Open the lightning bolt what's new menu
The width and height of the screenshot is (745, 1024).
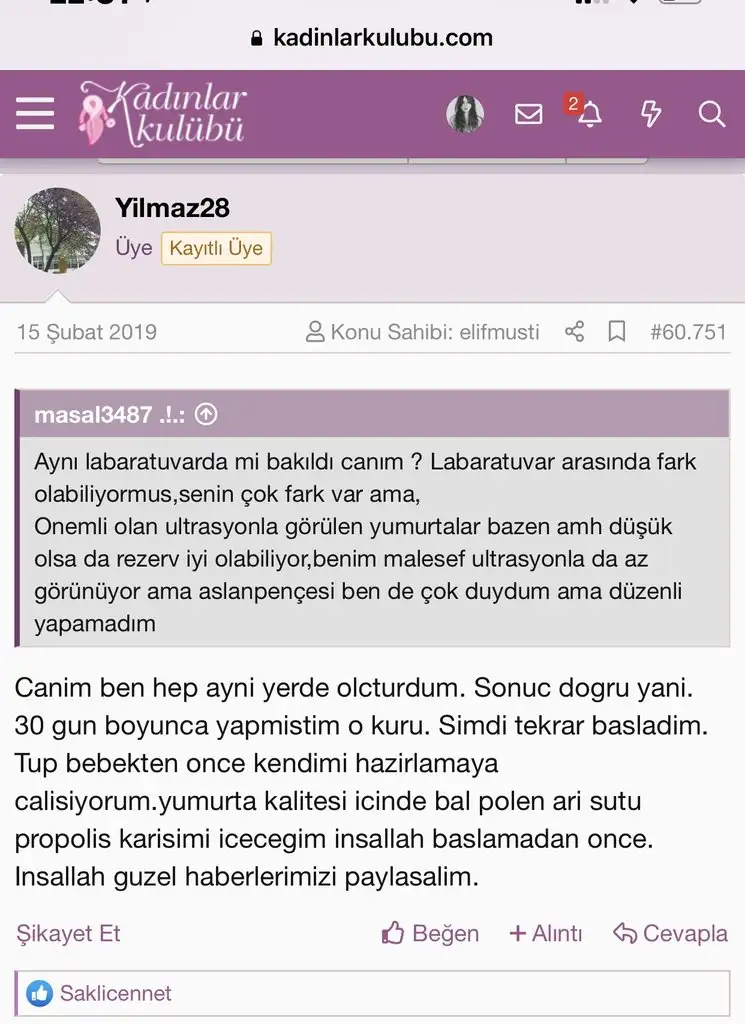pos(651,114)
